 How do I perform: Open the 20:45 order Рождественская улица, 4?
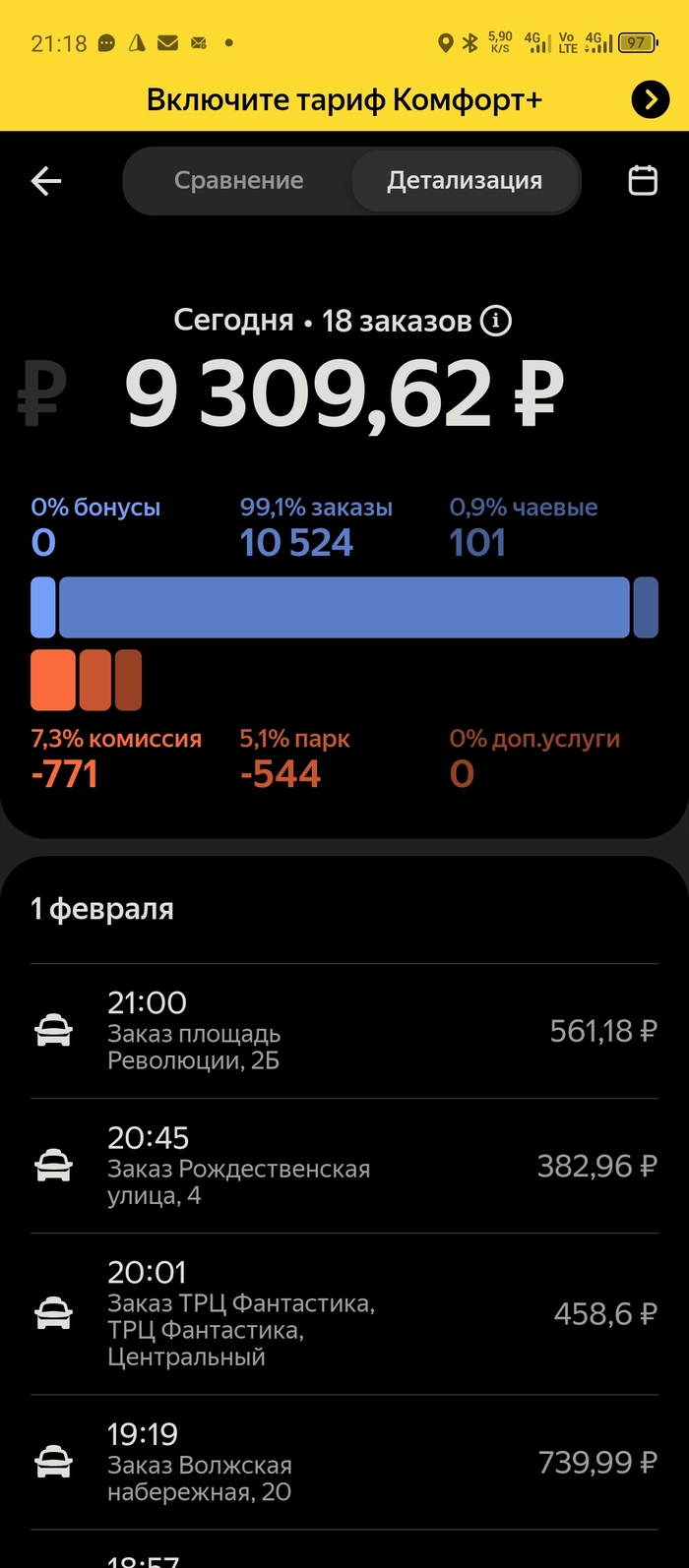344,1166
